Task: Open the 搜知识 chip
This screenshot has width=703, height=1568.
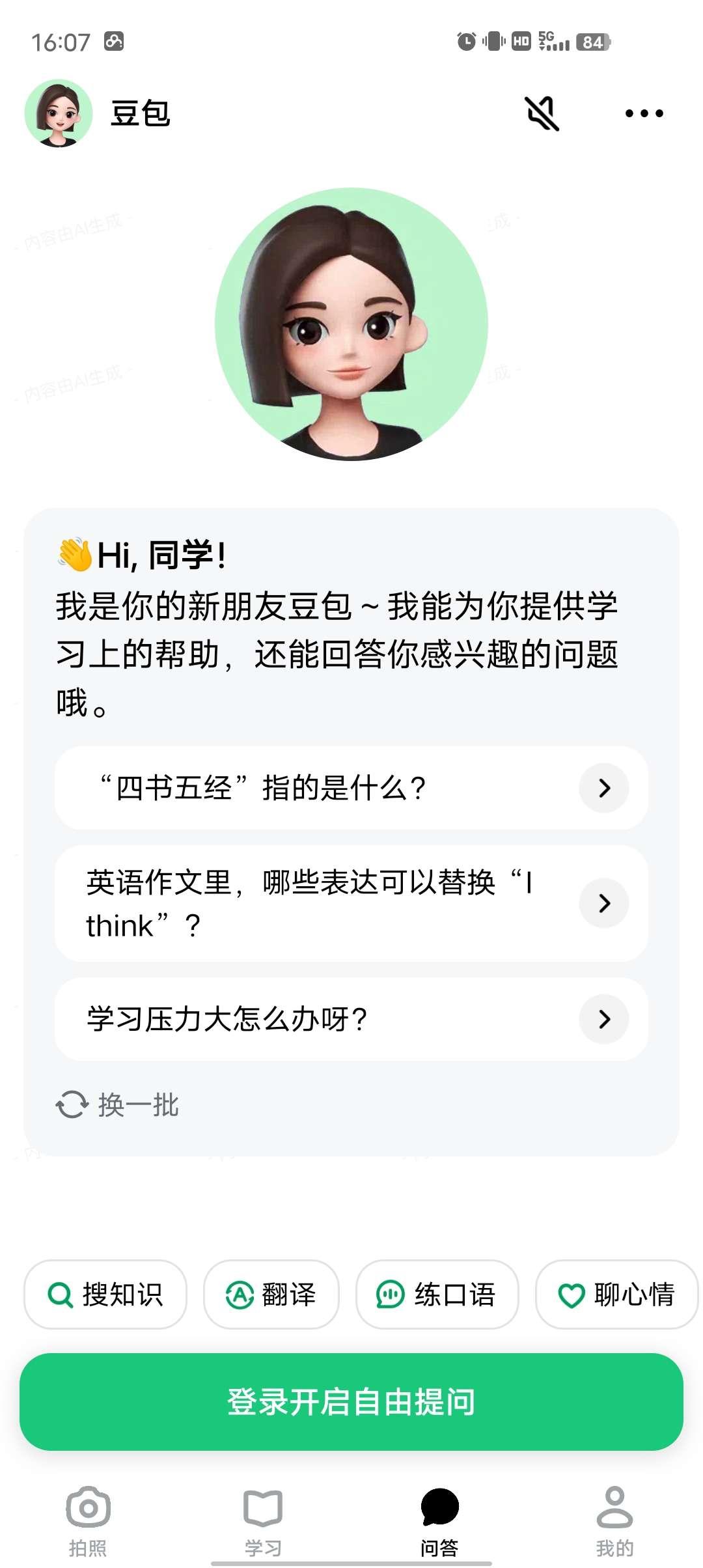Action: point(105,1295)
